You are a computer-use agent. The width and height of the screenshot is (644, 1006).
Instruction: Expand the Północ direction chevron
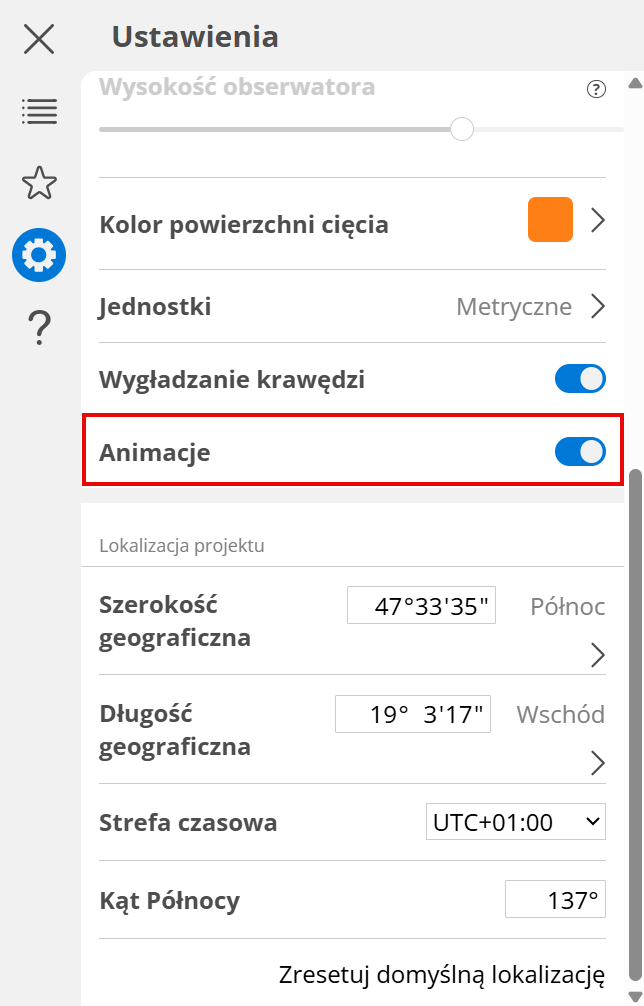point(598,655)
